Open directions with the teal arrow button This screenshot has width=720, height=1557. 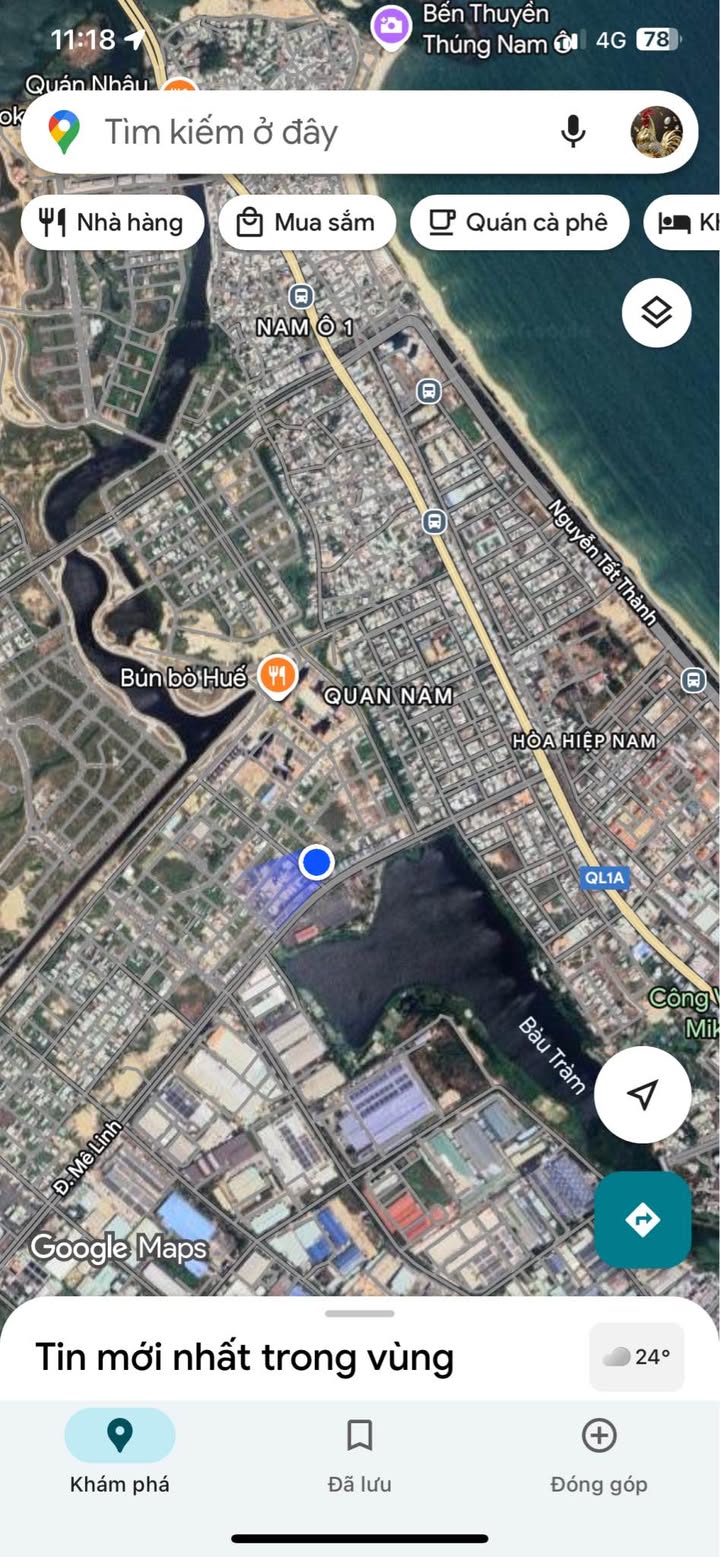click(x=642, y=1219)
